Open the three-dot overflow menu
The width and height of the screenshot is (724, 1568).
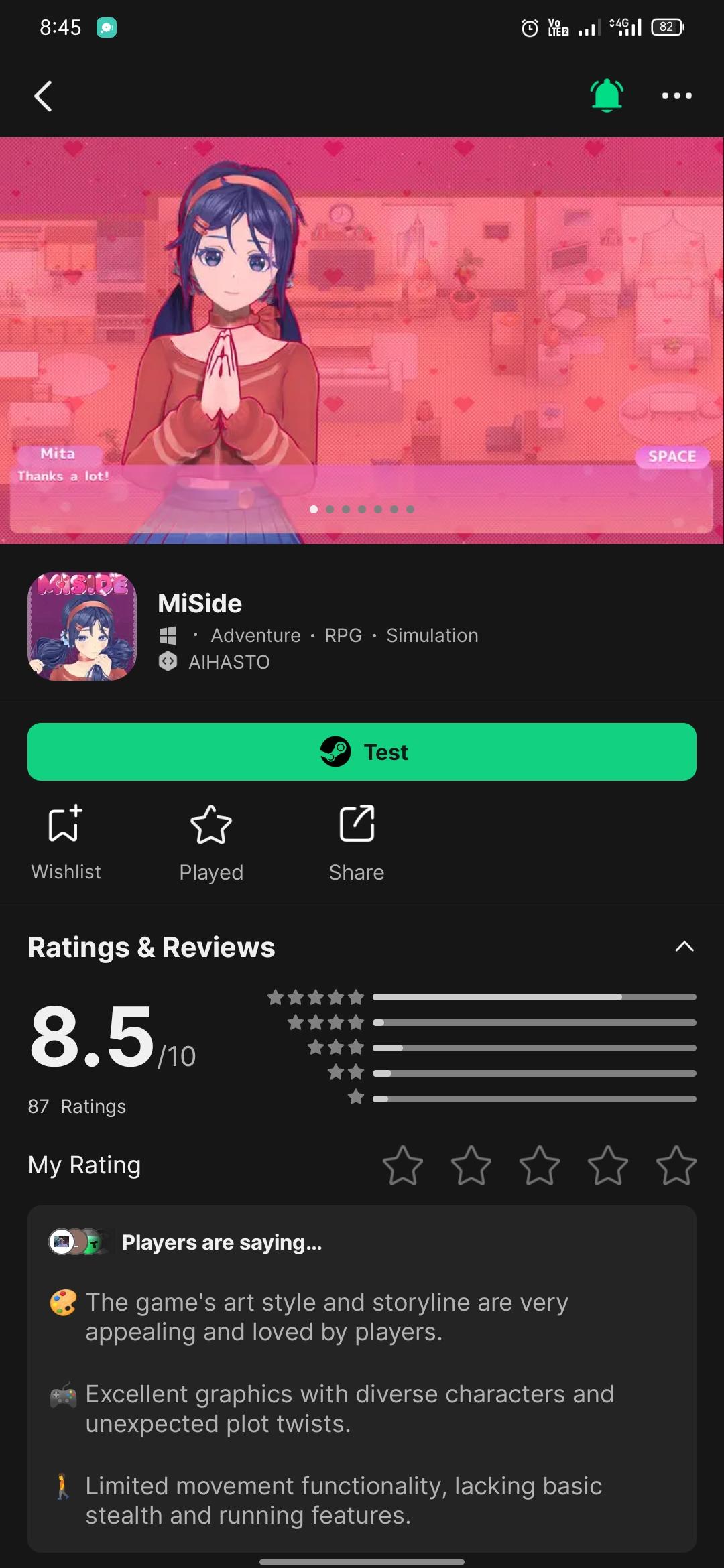coord(676,96)
